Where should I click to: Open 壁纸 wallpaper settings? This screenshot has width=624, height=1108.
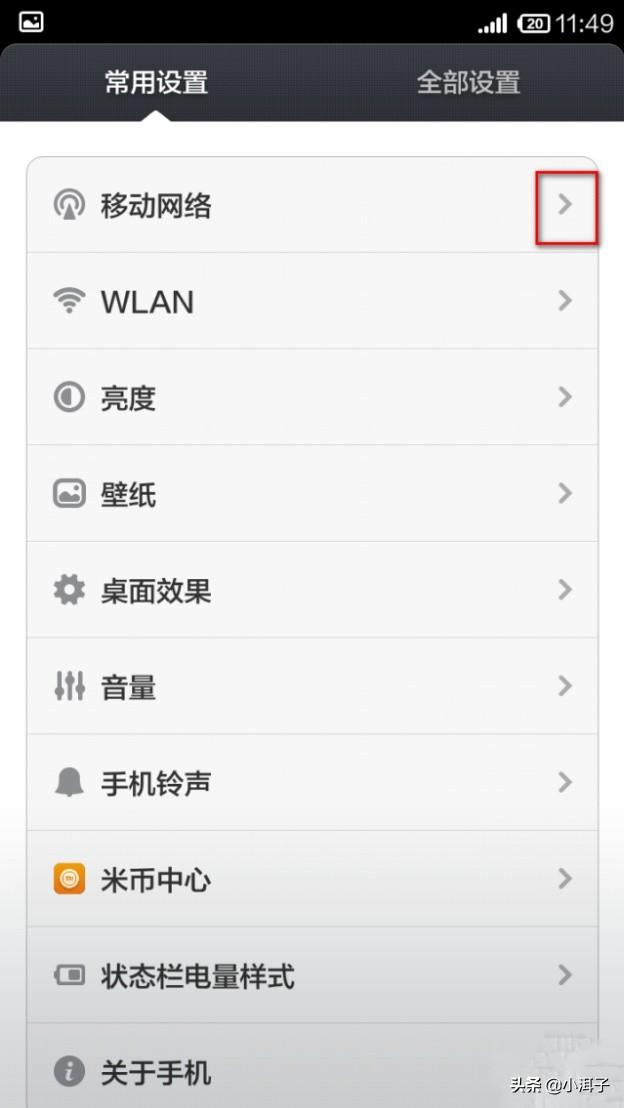click(312, 494)
